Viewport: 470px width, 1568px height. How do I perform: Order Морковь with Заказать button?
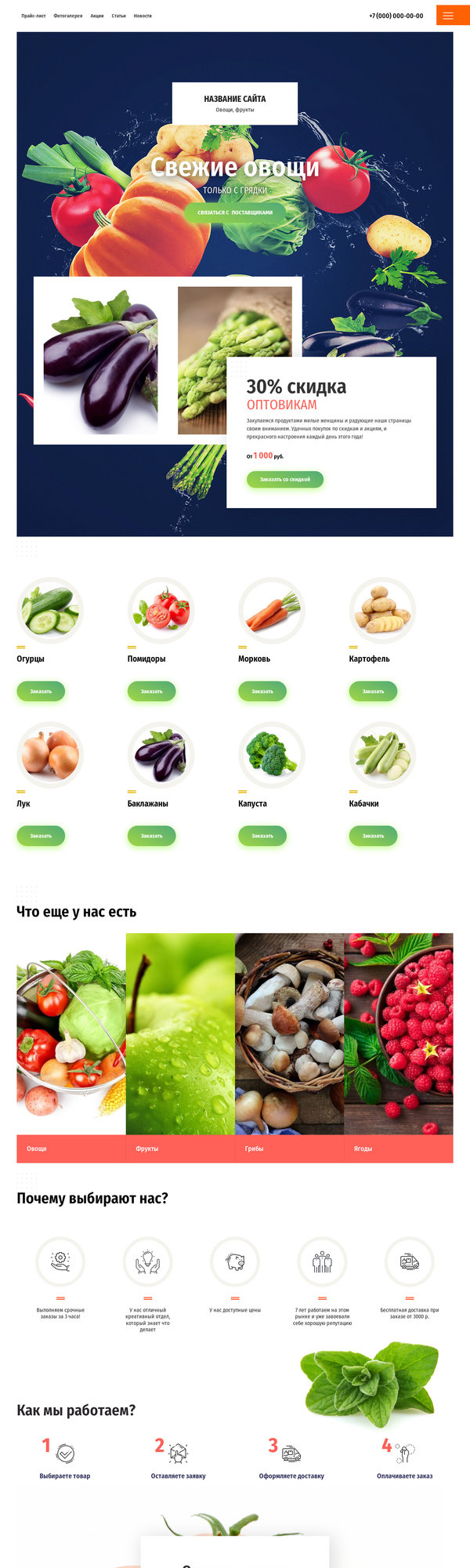(x=262, y=691)
